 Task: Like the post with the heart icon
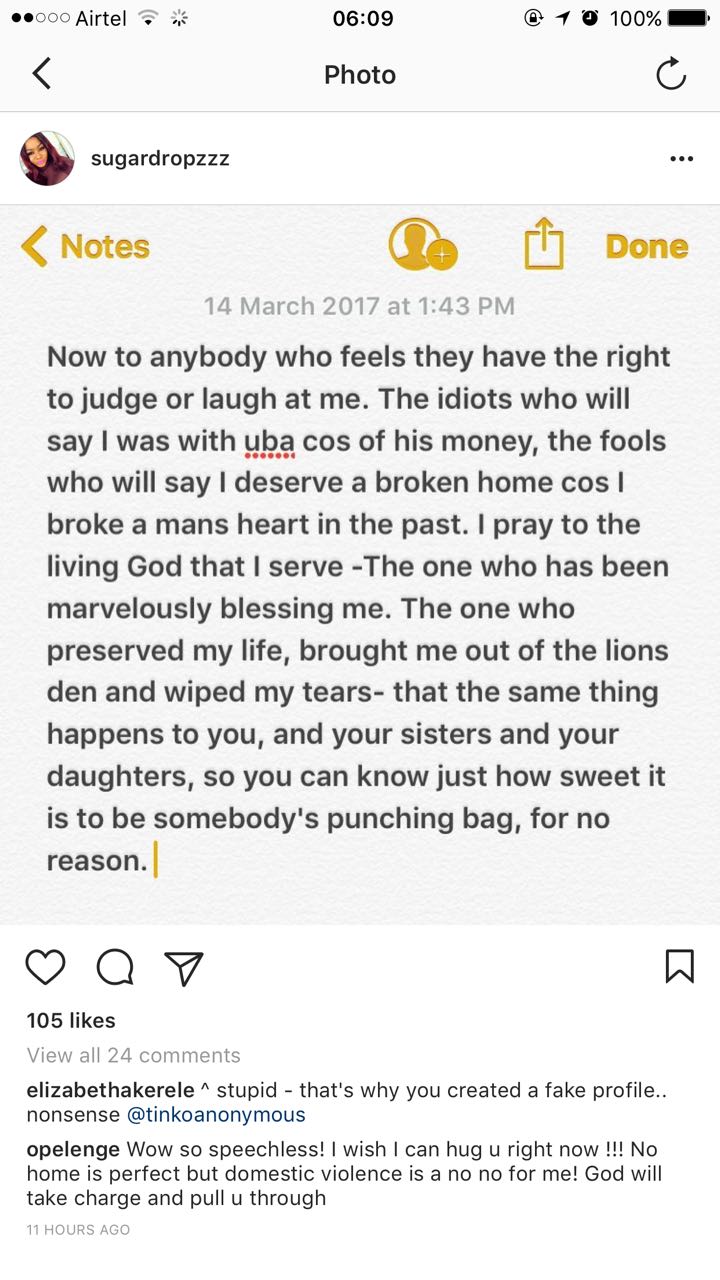coord(45,966)
